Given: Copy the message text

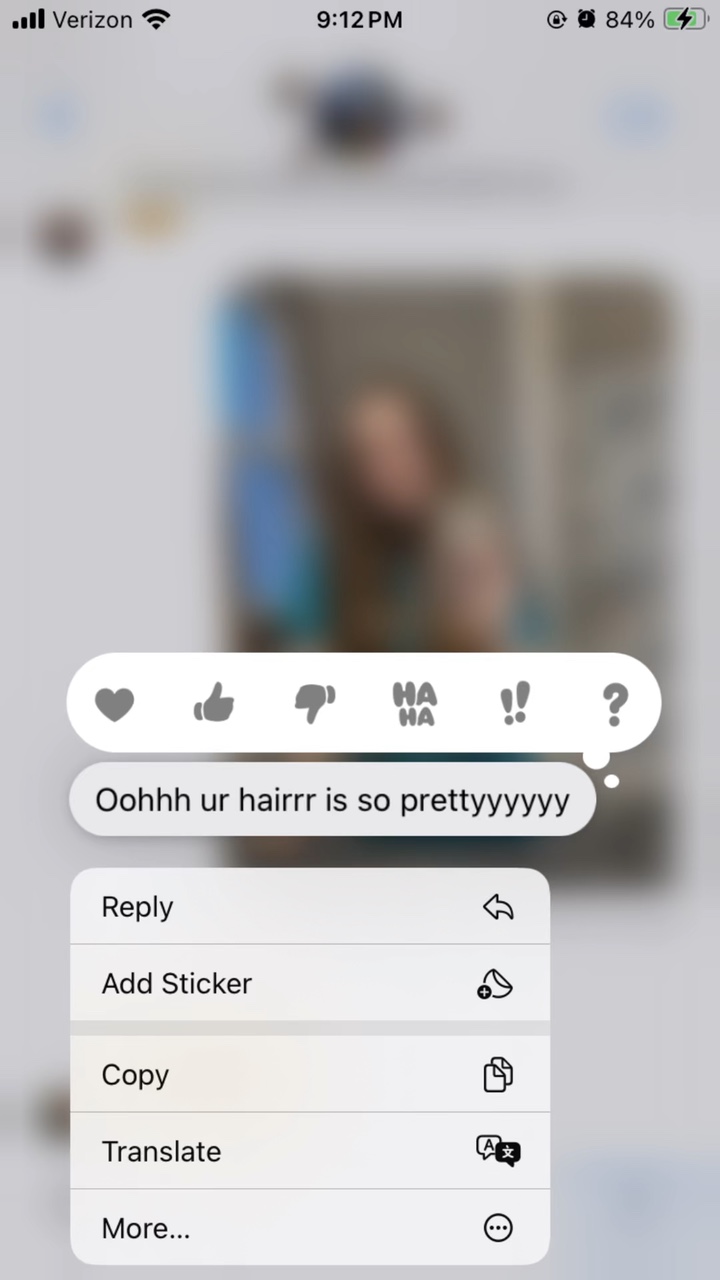Looking at the screenshot, I should point(310,1074).
